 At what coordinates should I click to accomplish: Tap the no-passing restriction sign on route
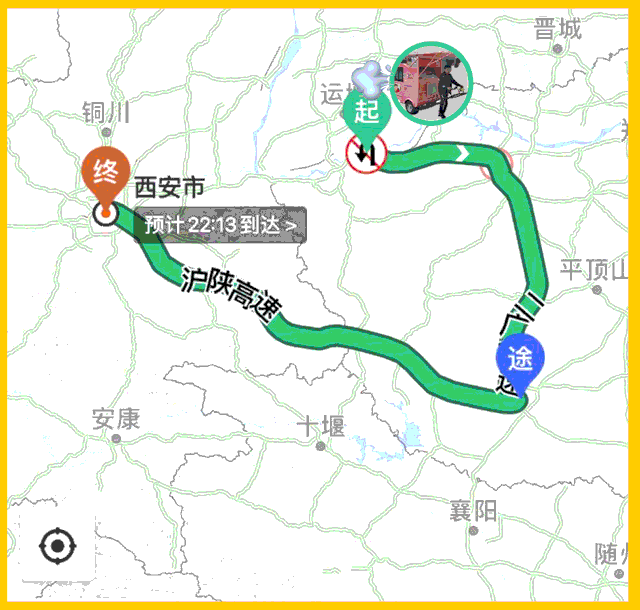pyautogui.click(x=366, y=153)
